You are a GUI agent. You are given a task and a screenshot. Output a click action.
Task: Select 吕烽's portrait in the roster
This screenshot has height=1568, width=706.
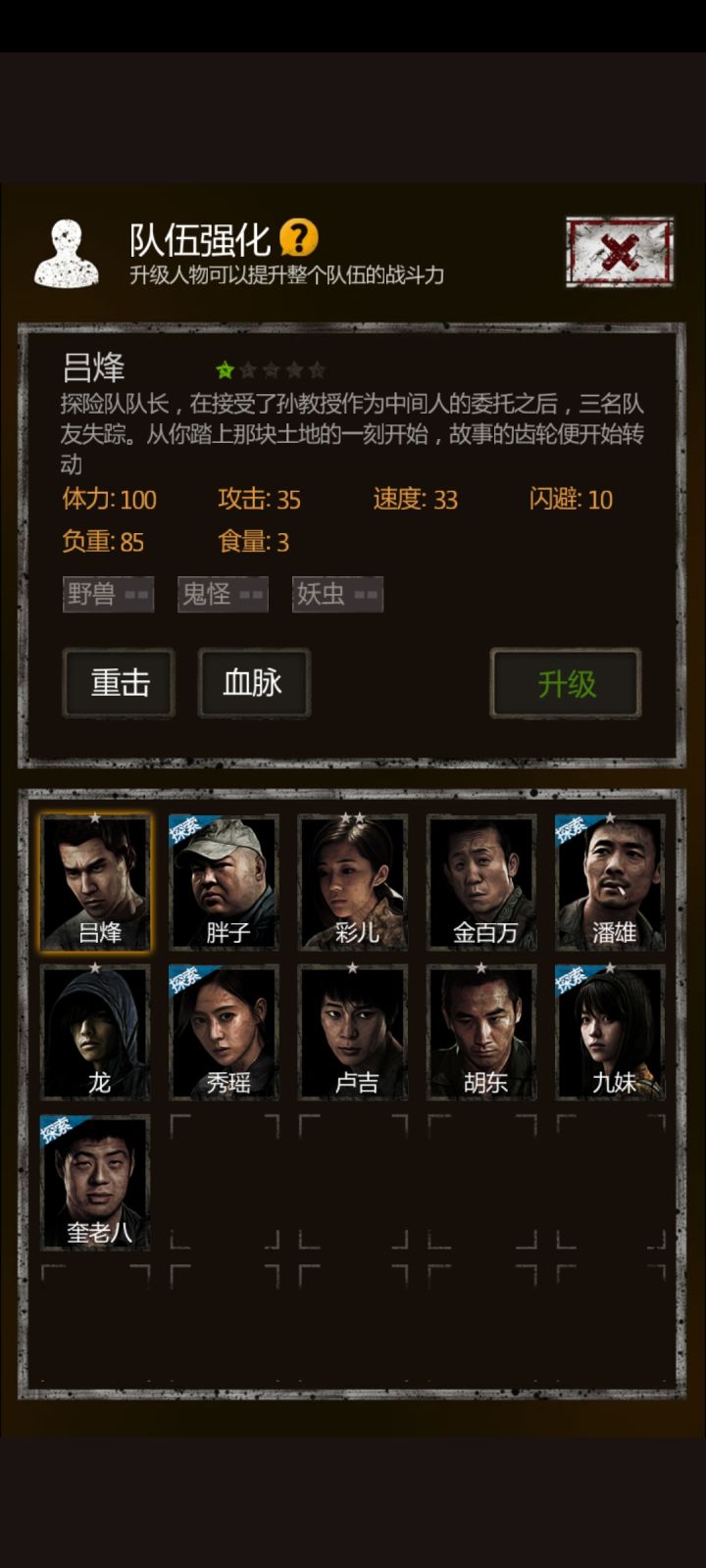coord(95,879)
